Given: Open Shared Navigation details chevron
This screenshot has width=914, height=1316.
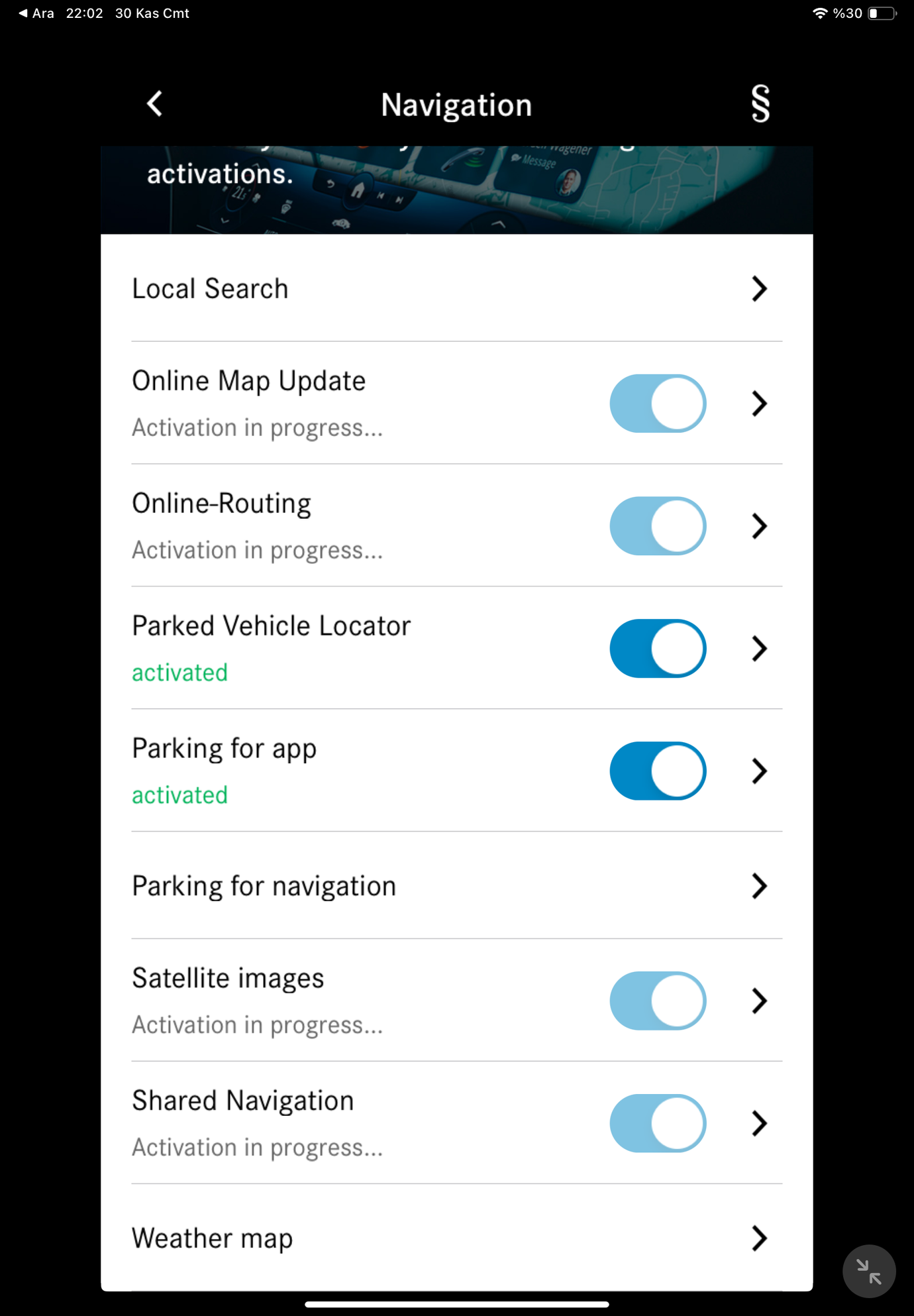Looking at the screenshot, I should point(759,1123).
